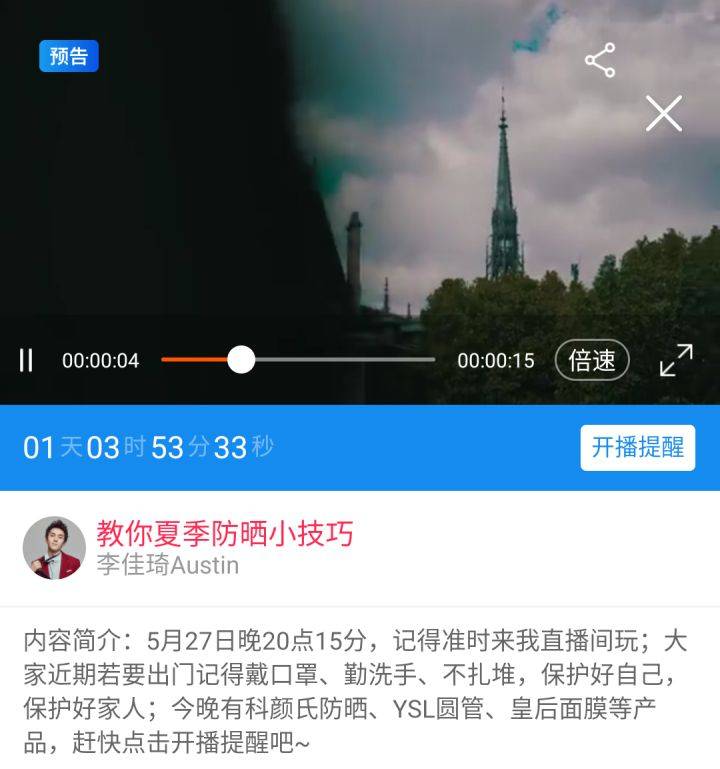The height and width of the screenshot is (769, 720).
Task: Open 李佳琦Austin's profile avatar
Action: (54, 548)
